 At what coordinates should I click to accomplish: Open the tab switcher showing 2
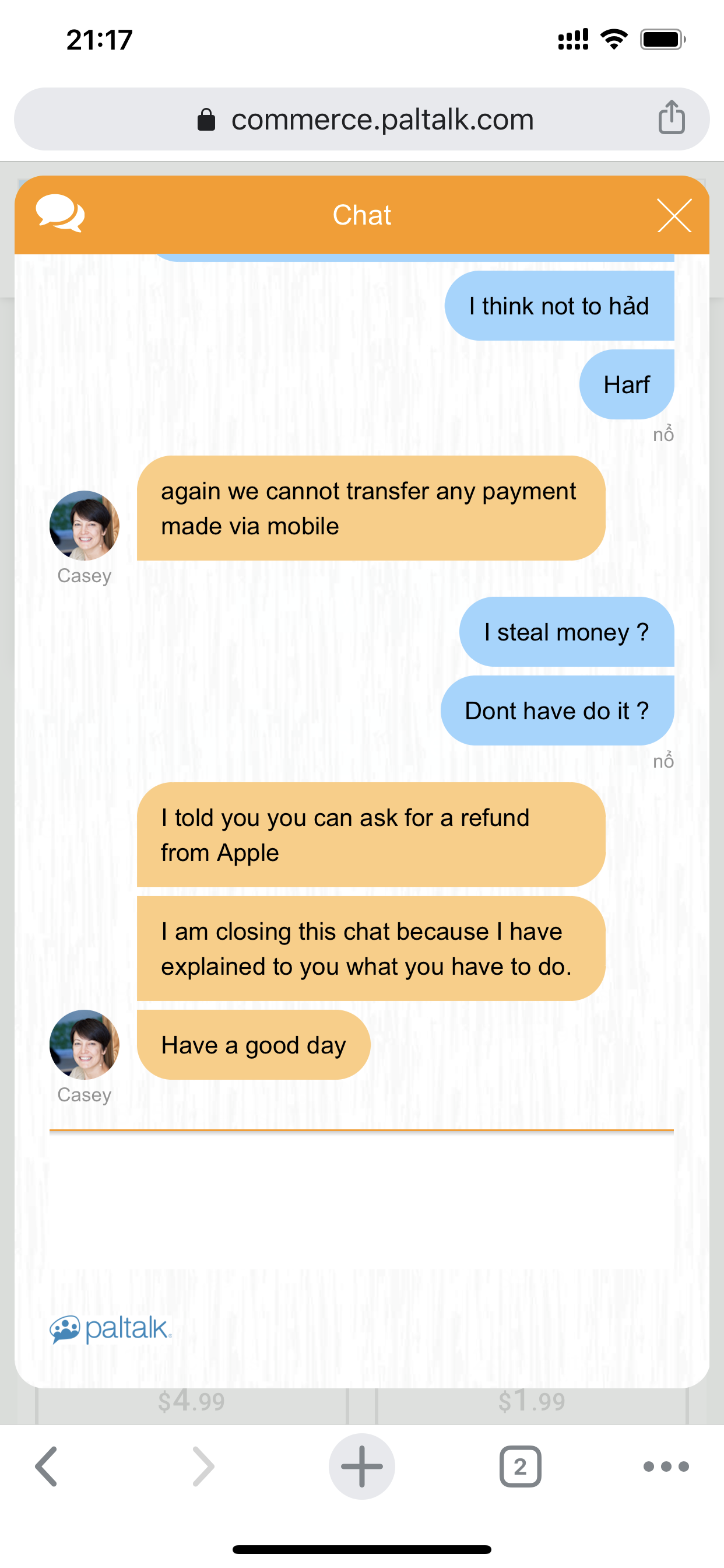pyautogui.click(x=520, y=1466)
